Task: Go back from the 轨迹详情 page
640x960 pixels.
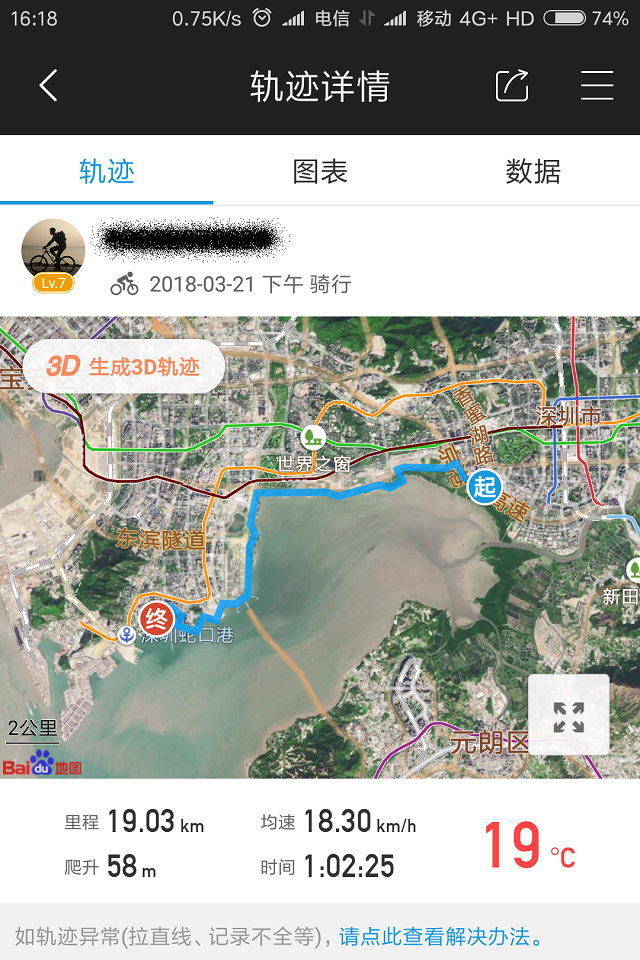Action: [x=48, y=86]
